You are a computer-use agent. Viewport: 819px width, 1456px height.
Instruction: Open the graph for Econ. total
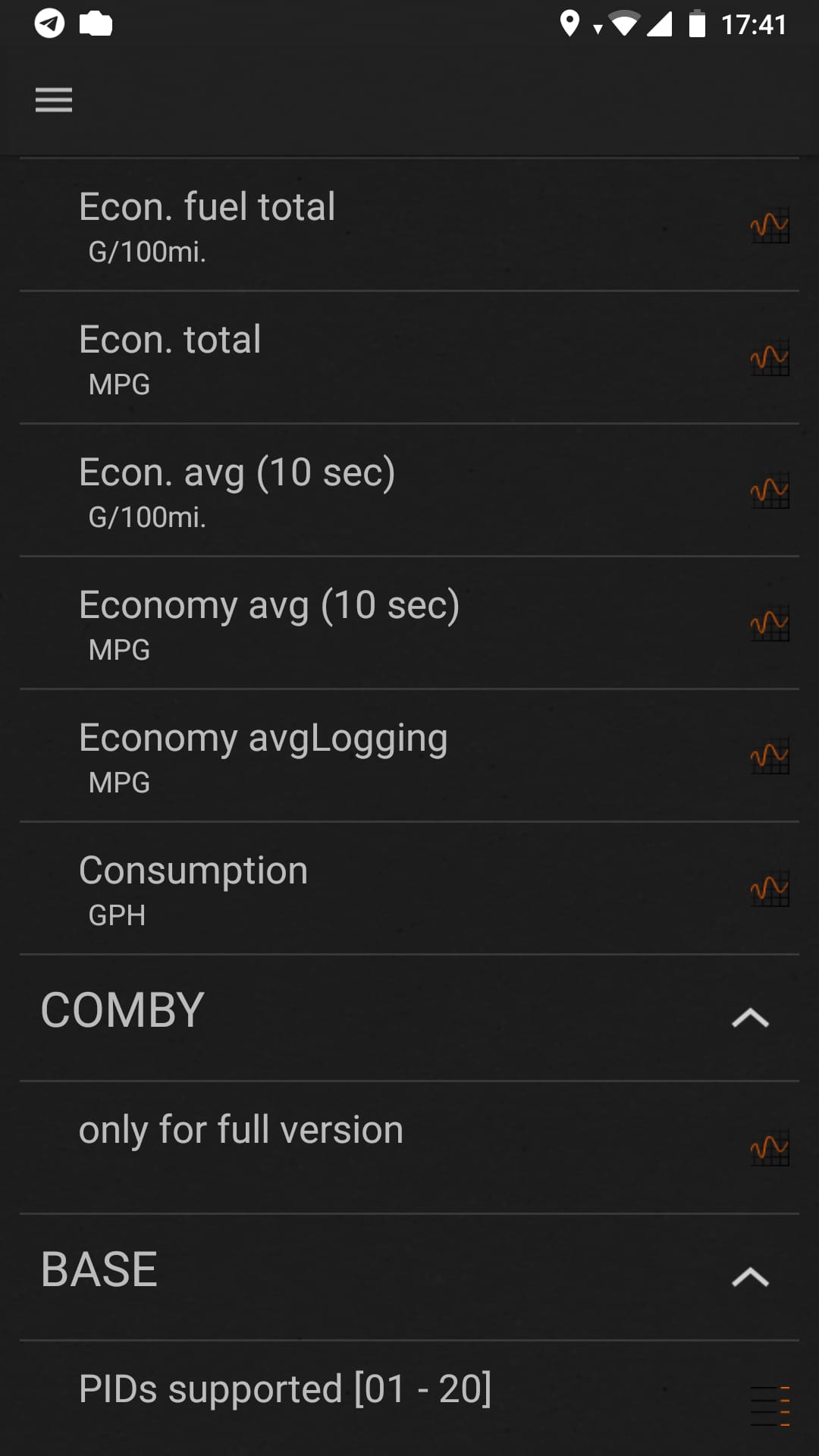[x=769, y=356]
